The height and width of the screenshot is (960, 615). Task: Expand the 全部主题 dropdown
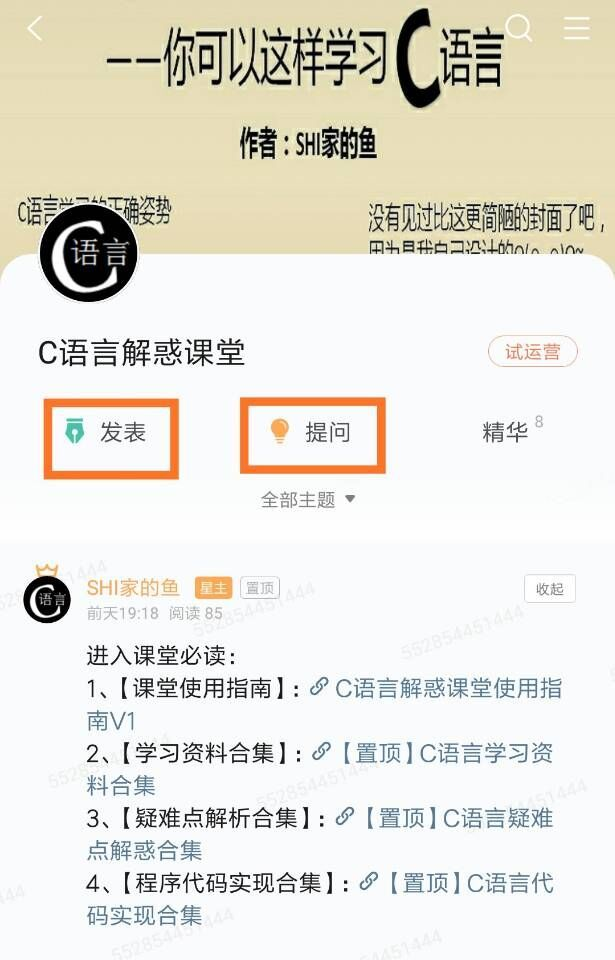(x=308, y=499)
